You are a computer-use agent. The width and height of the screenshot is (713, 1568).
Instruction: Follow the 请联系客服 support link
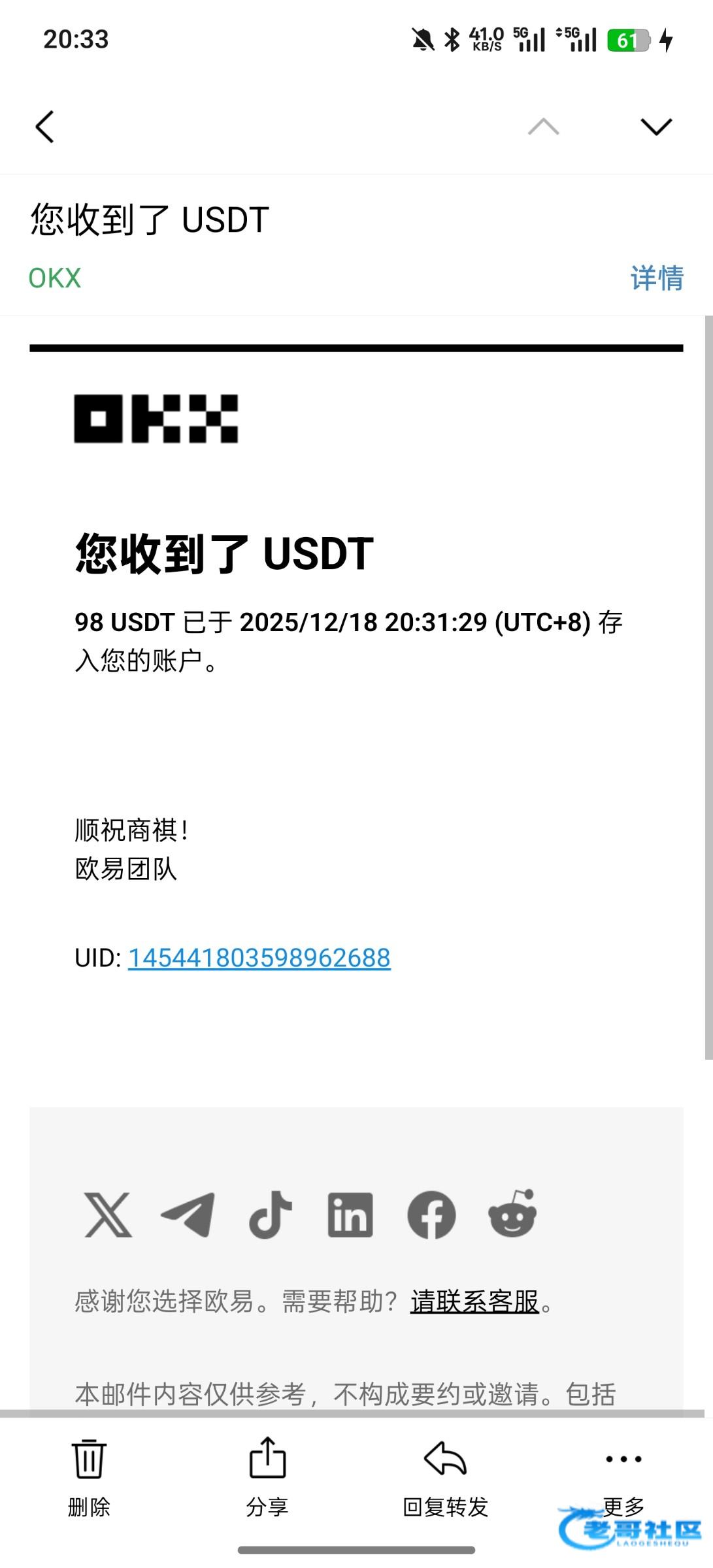tap(474, 1302)
